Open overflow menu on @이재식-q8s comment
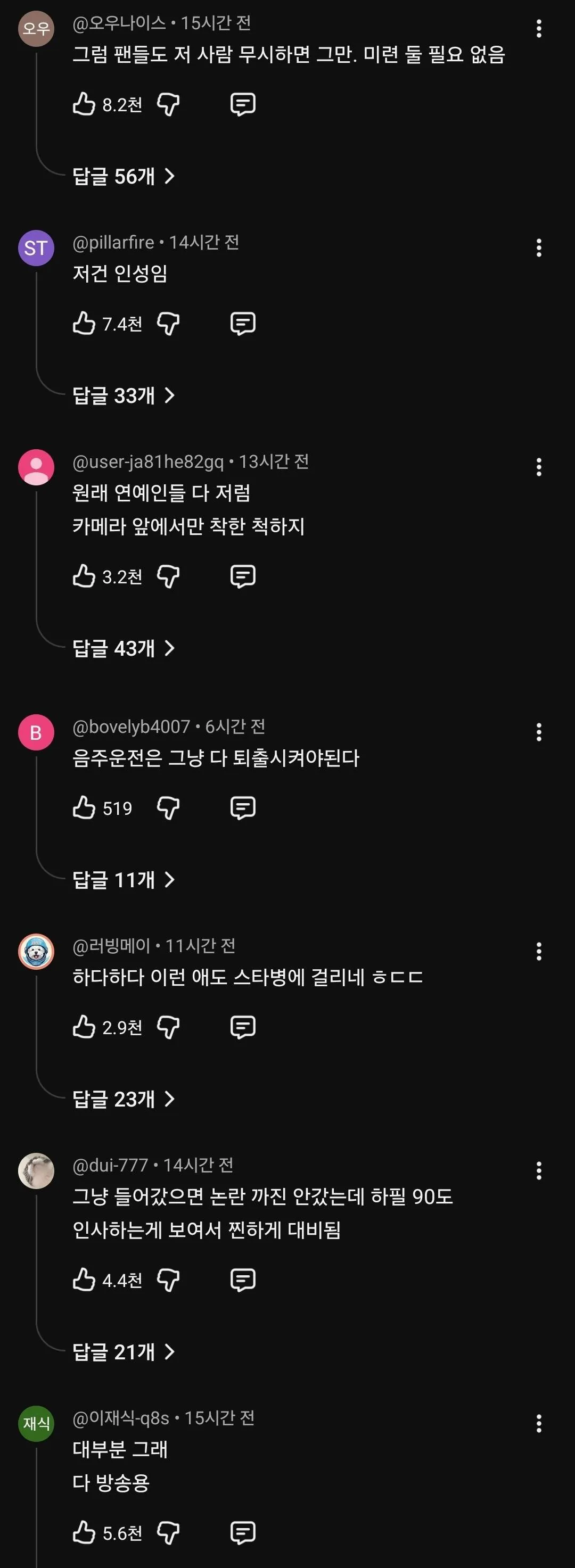The image size is (575, 1568). [x=538, y=1423]
